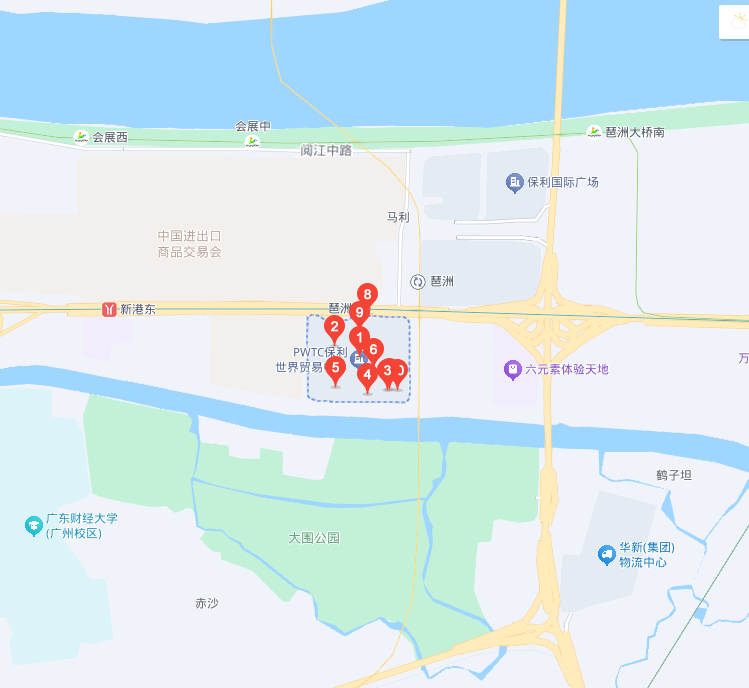Tap map marker number 8
The height and width of the screenshot is (688, 749).
368,294
